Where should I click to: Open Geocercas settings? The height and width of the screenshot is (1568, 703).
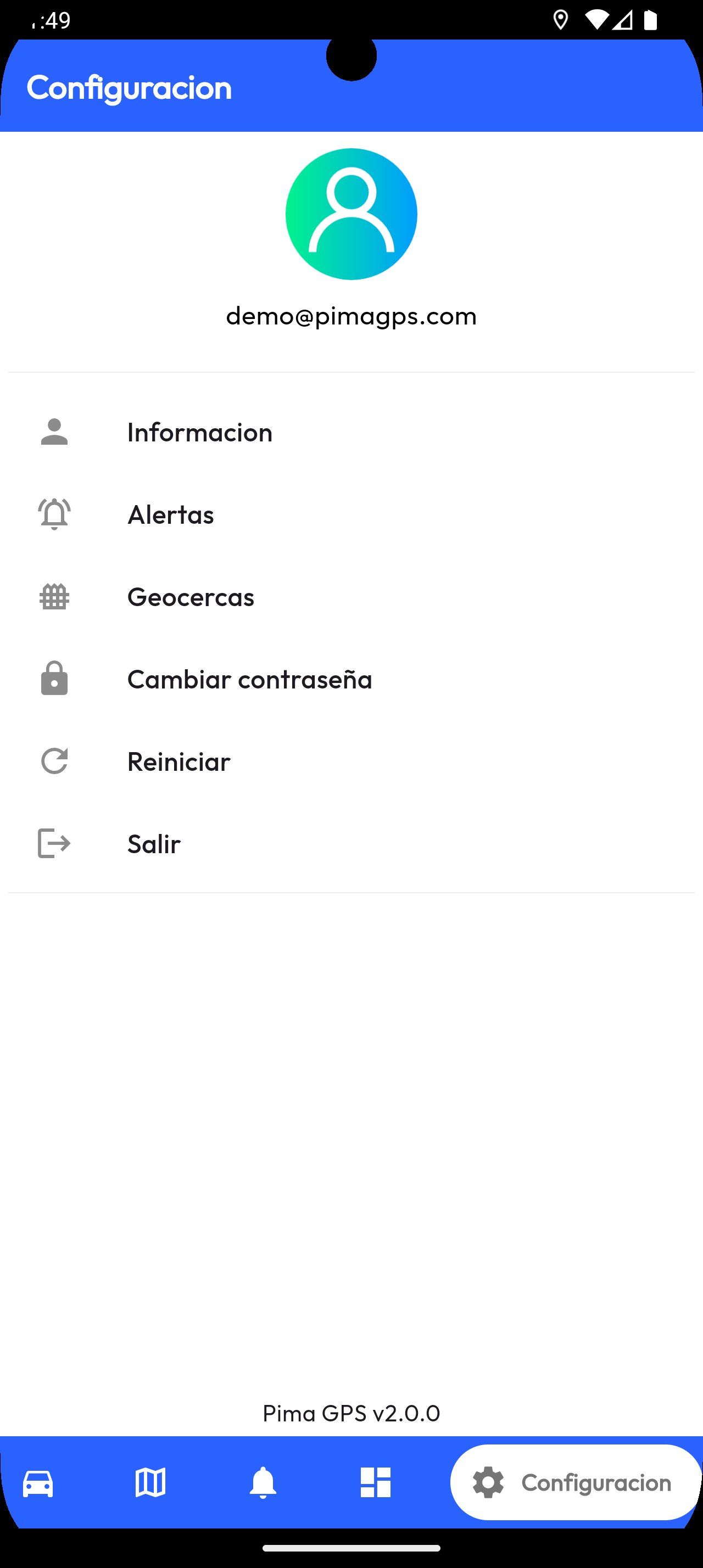(191, 597)
